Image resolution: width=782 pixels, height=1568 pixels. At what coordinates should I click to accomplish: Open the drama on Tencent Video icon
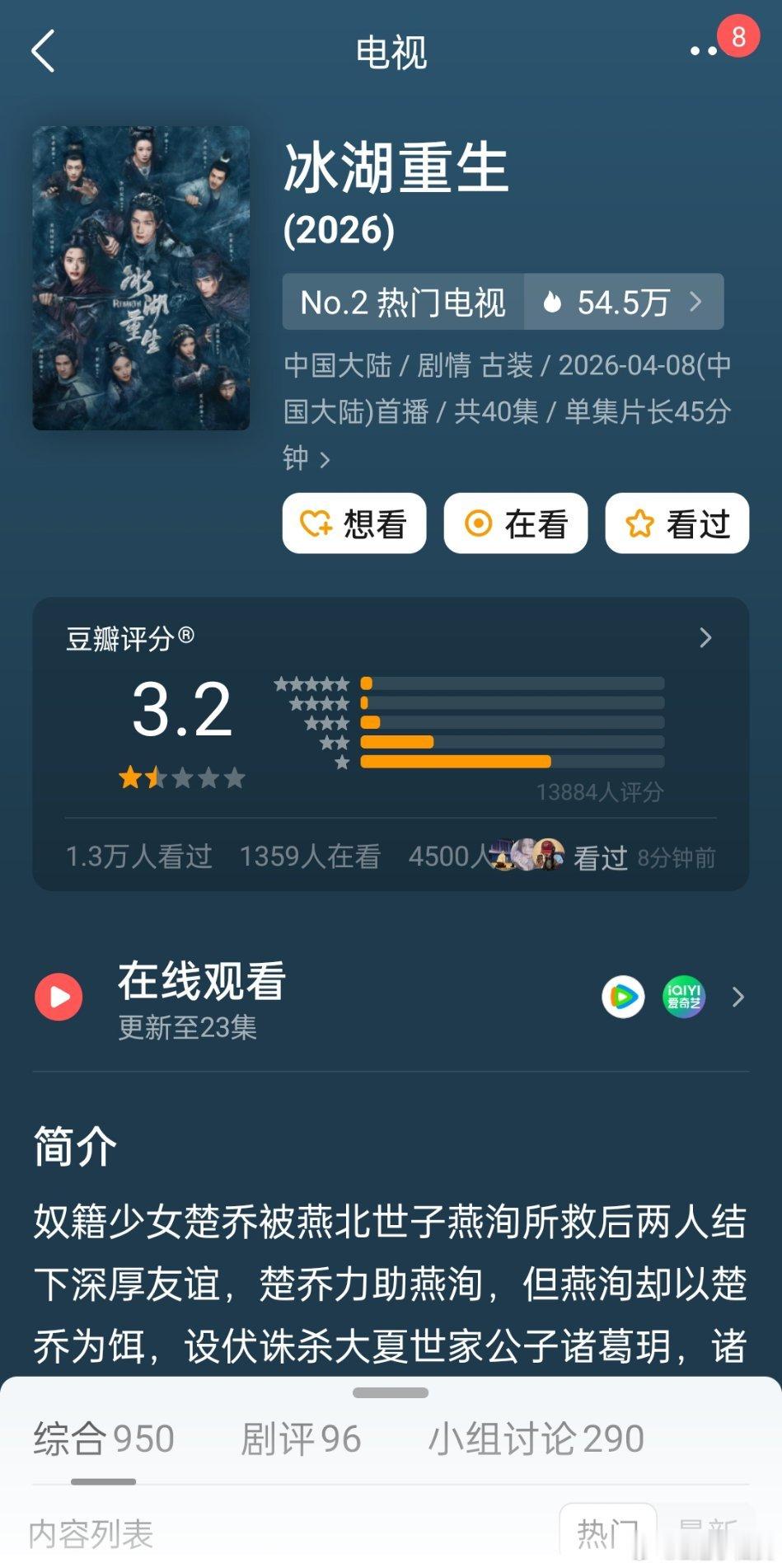625,997
